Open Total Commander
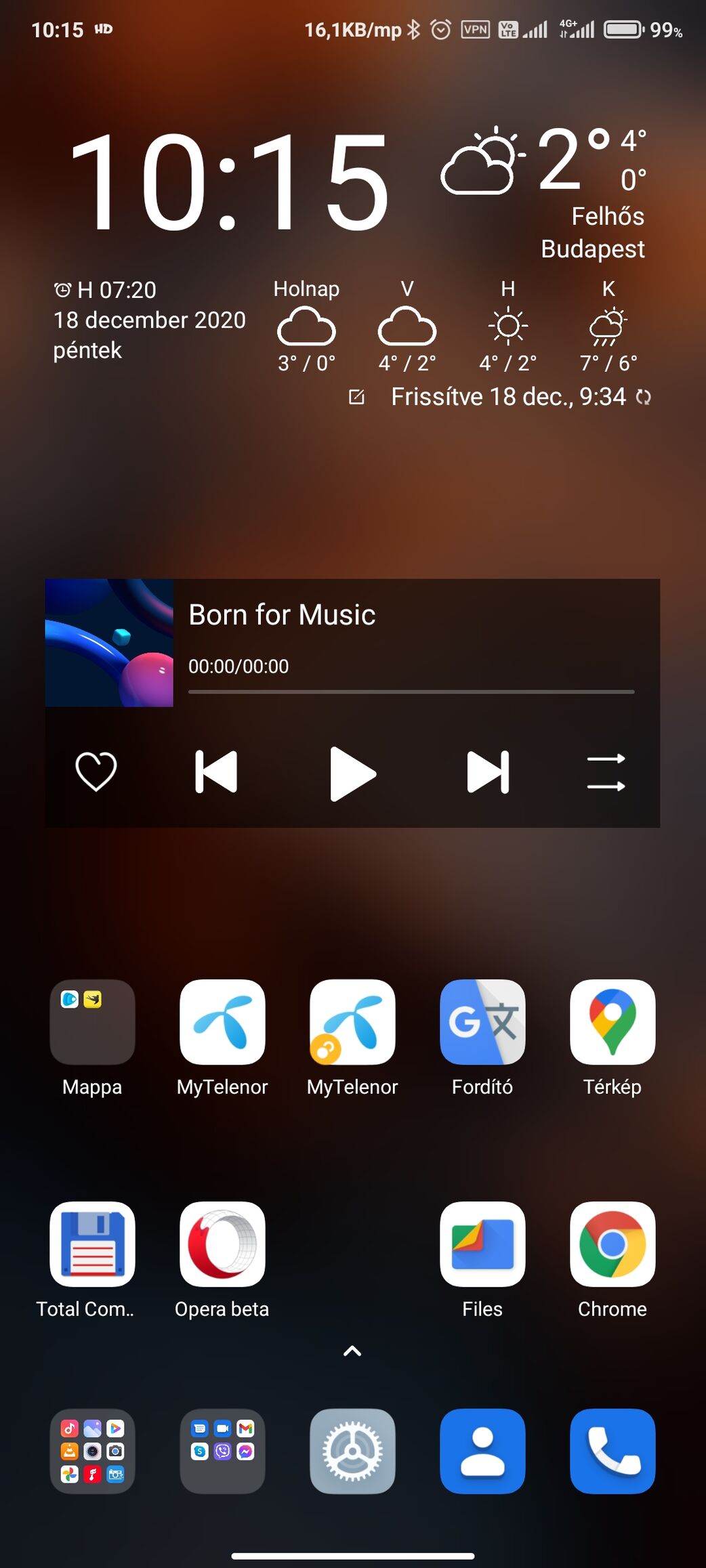This screenshot has width=706, height=1568. coord(92,1244)
